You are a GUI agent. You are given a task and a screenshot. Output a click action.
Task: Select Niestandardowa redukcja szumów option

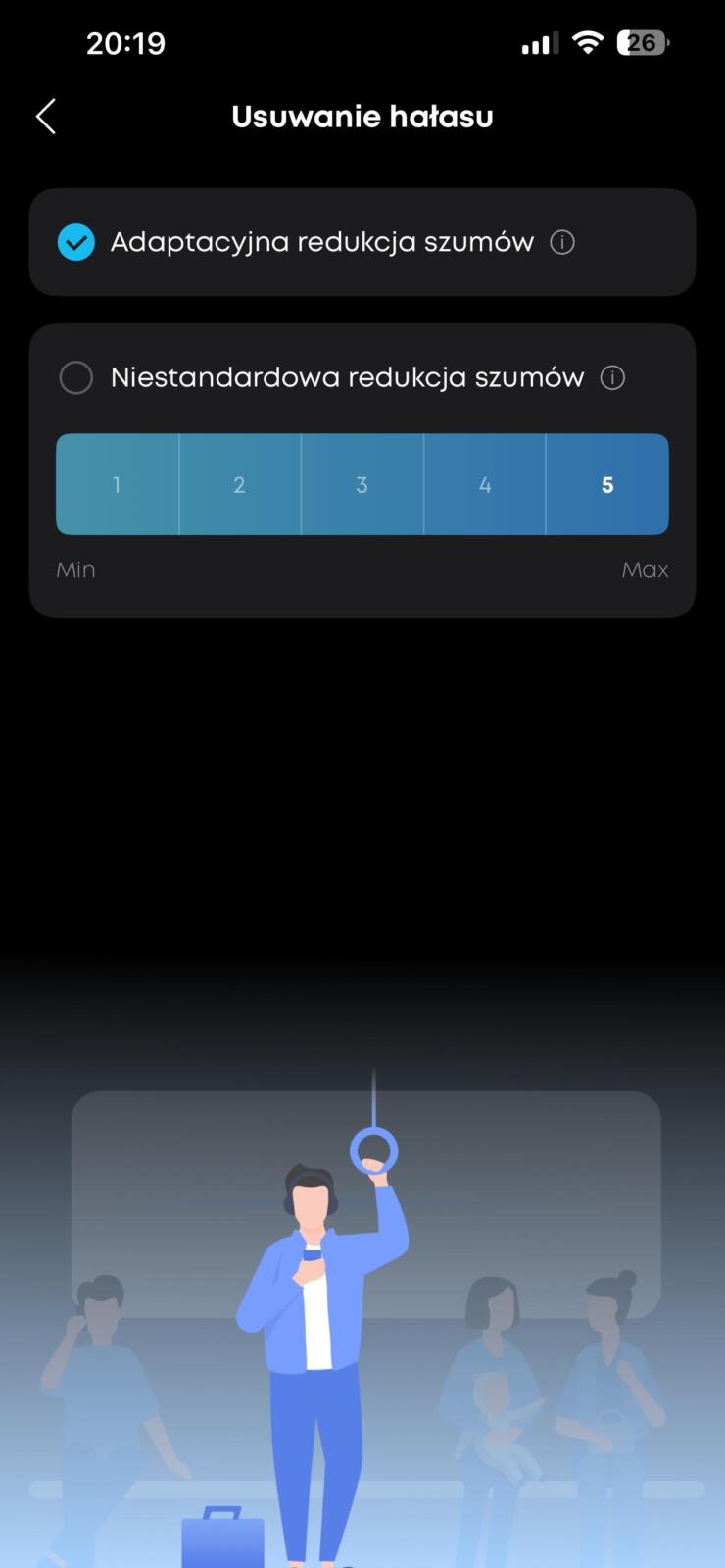click(76, 377)
